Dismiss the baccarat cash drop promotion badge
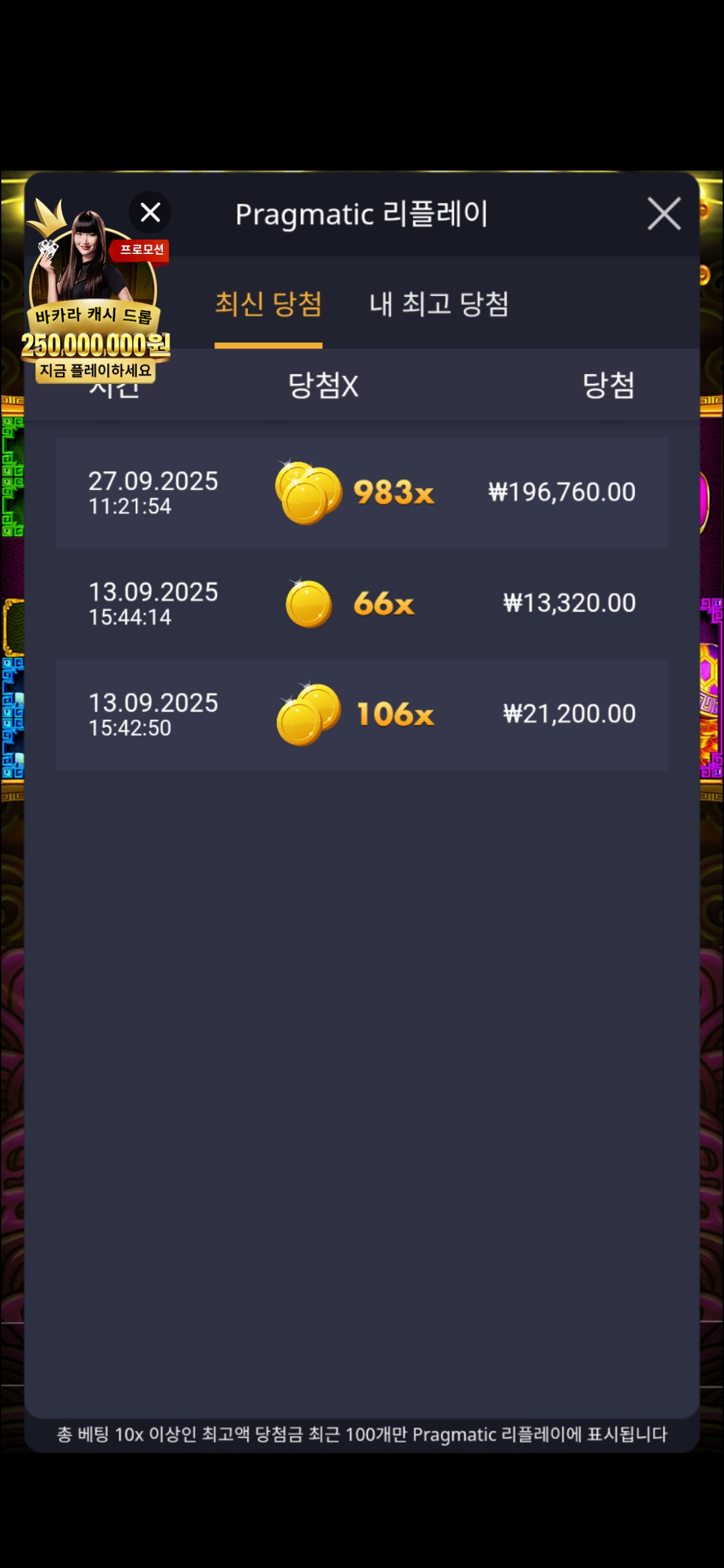This screenshot has height=1568, width=724. pos(150,212)
